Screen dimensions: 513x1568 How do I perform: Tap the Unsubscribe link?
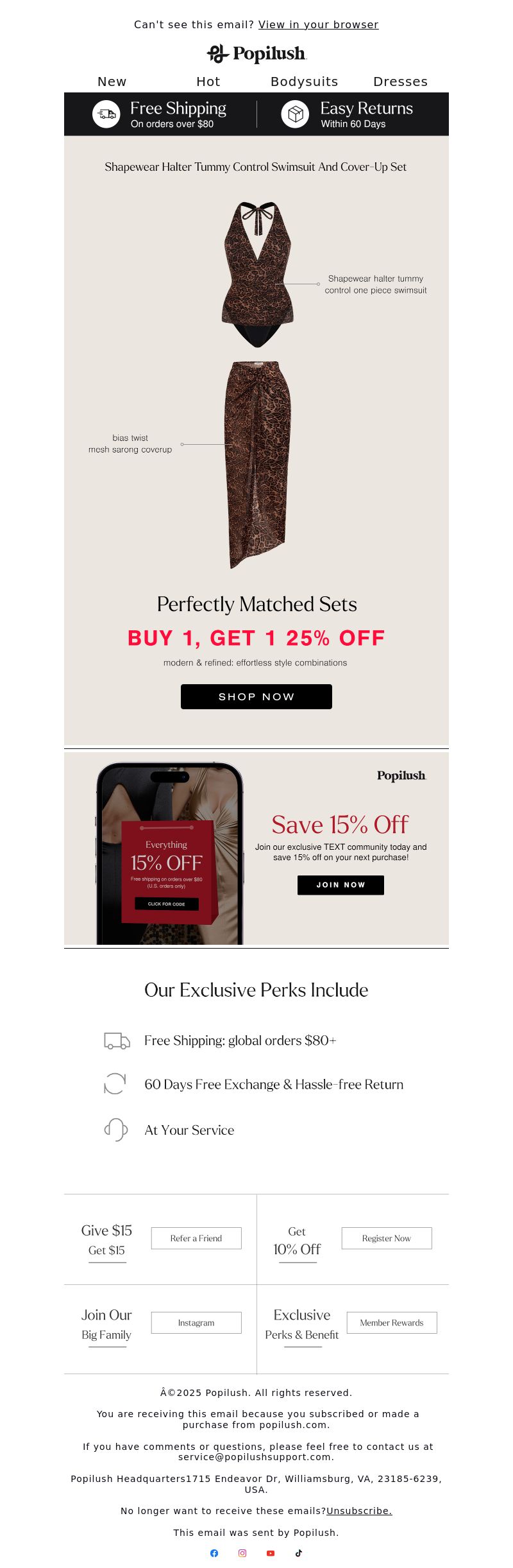coord(359,1511)
